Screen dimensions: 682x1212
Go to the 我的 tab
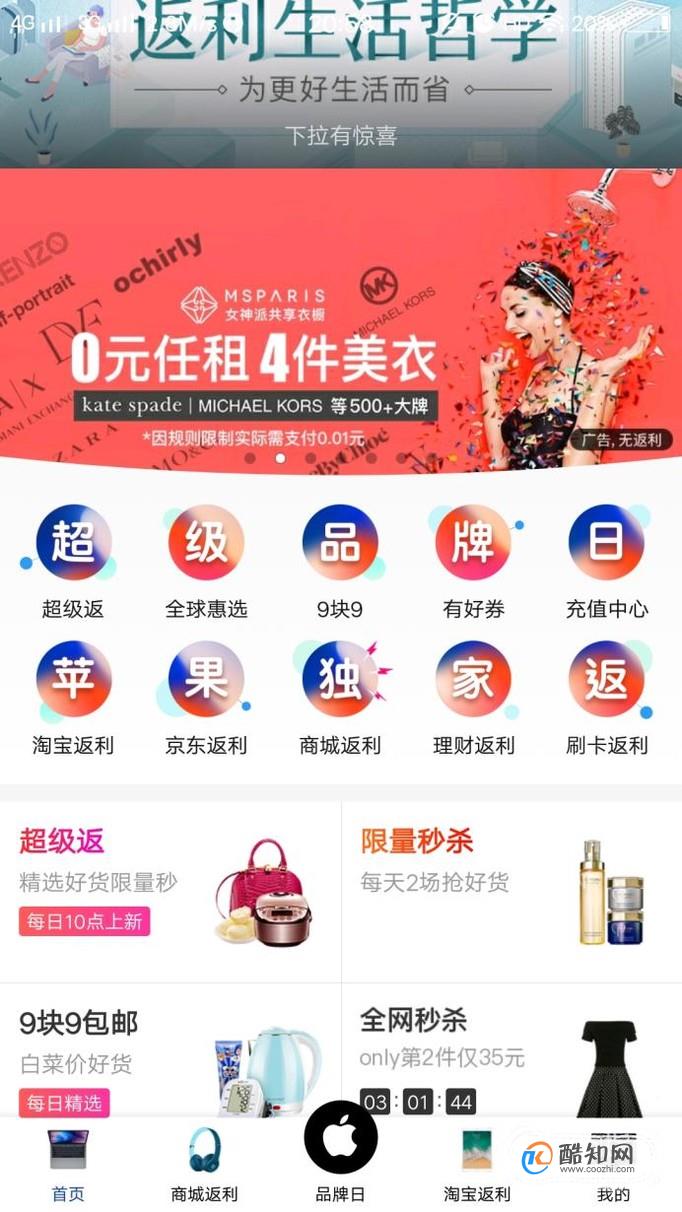pos(613,1165)
